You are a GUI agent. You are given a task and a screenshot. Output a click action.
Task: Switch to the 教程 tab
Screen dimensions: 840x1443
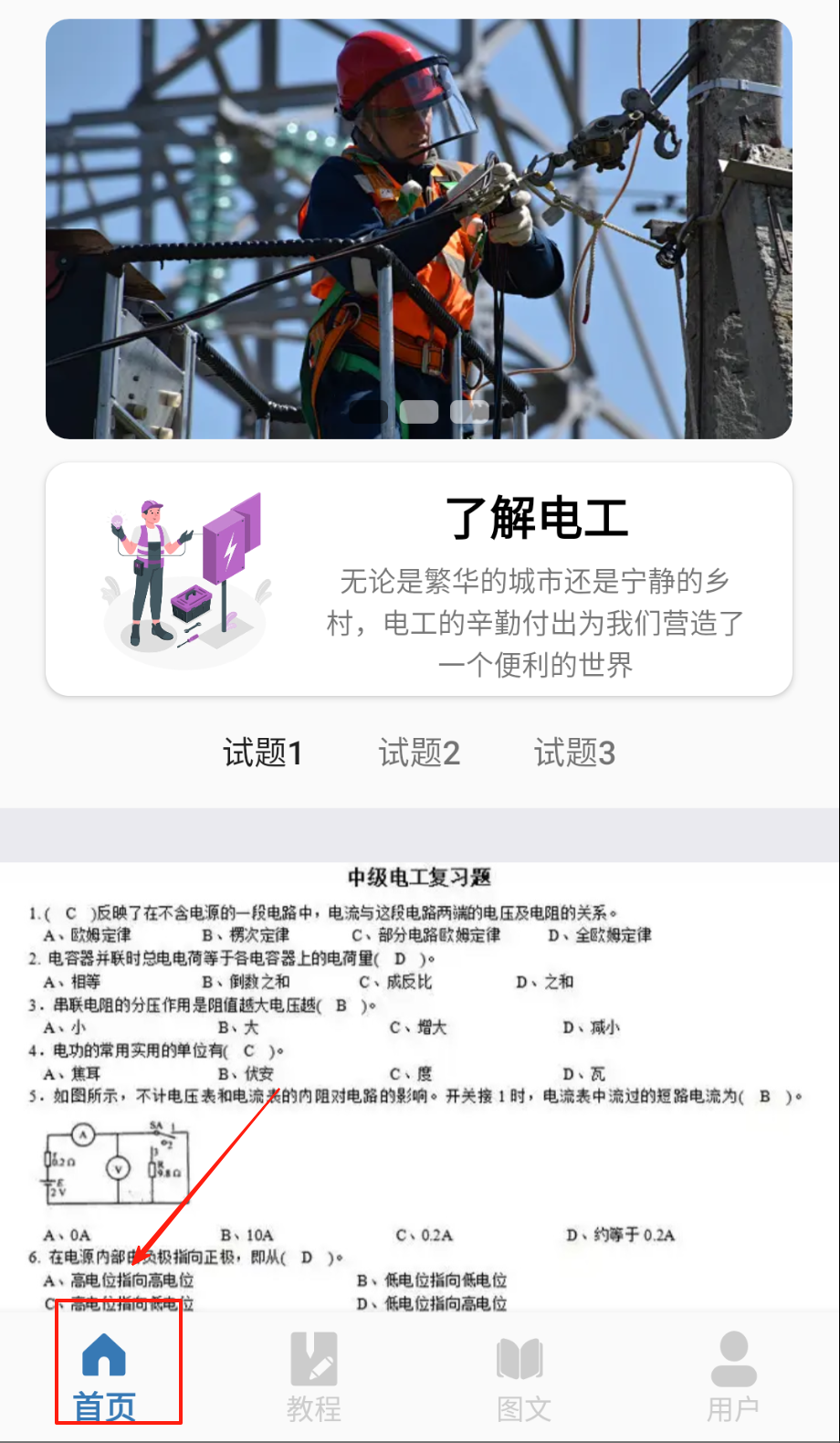coord(314,1377)
